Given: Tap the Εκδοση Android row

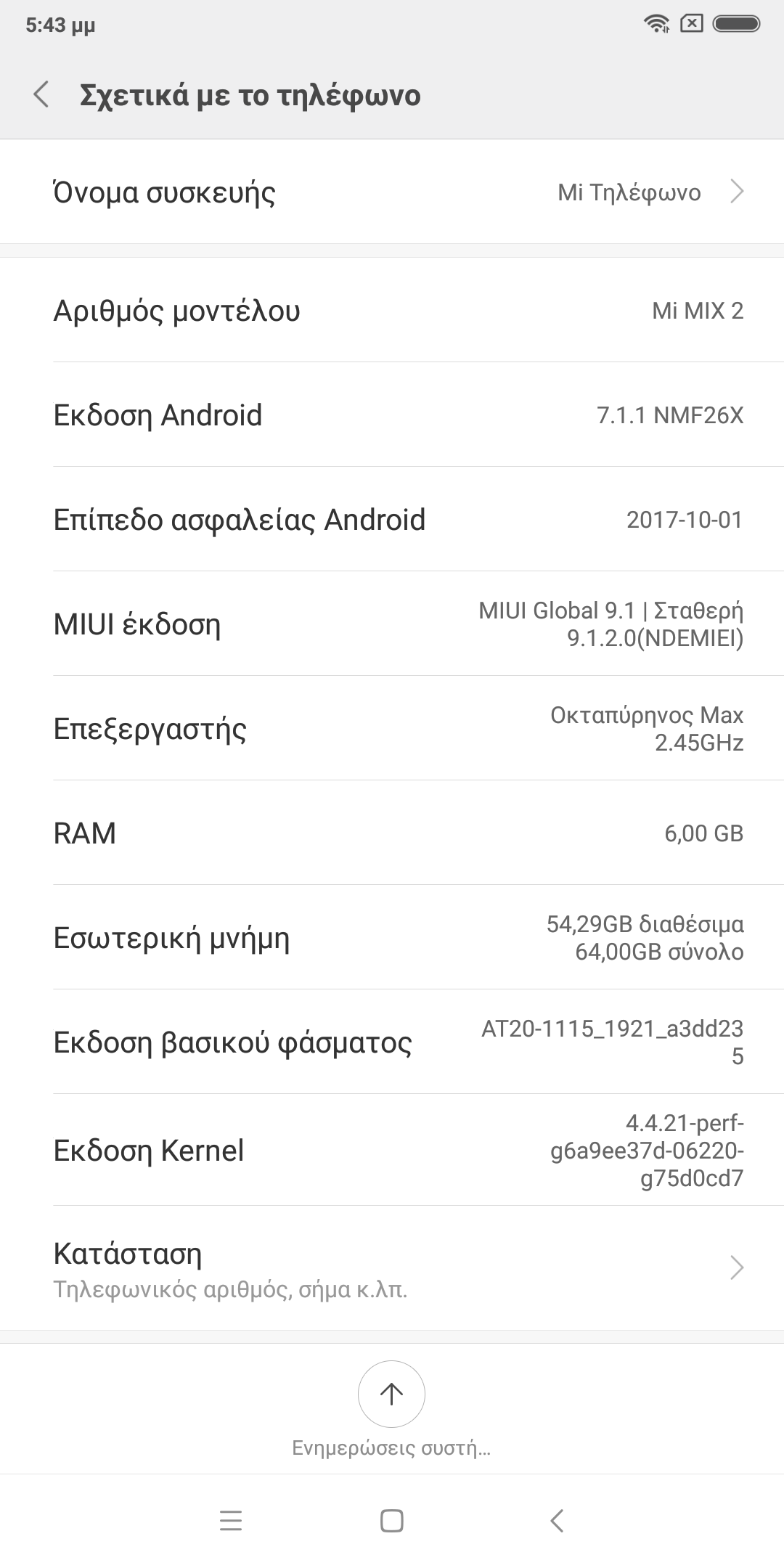Looking at the screenshot, I should tap(392, 415).
